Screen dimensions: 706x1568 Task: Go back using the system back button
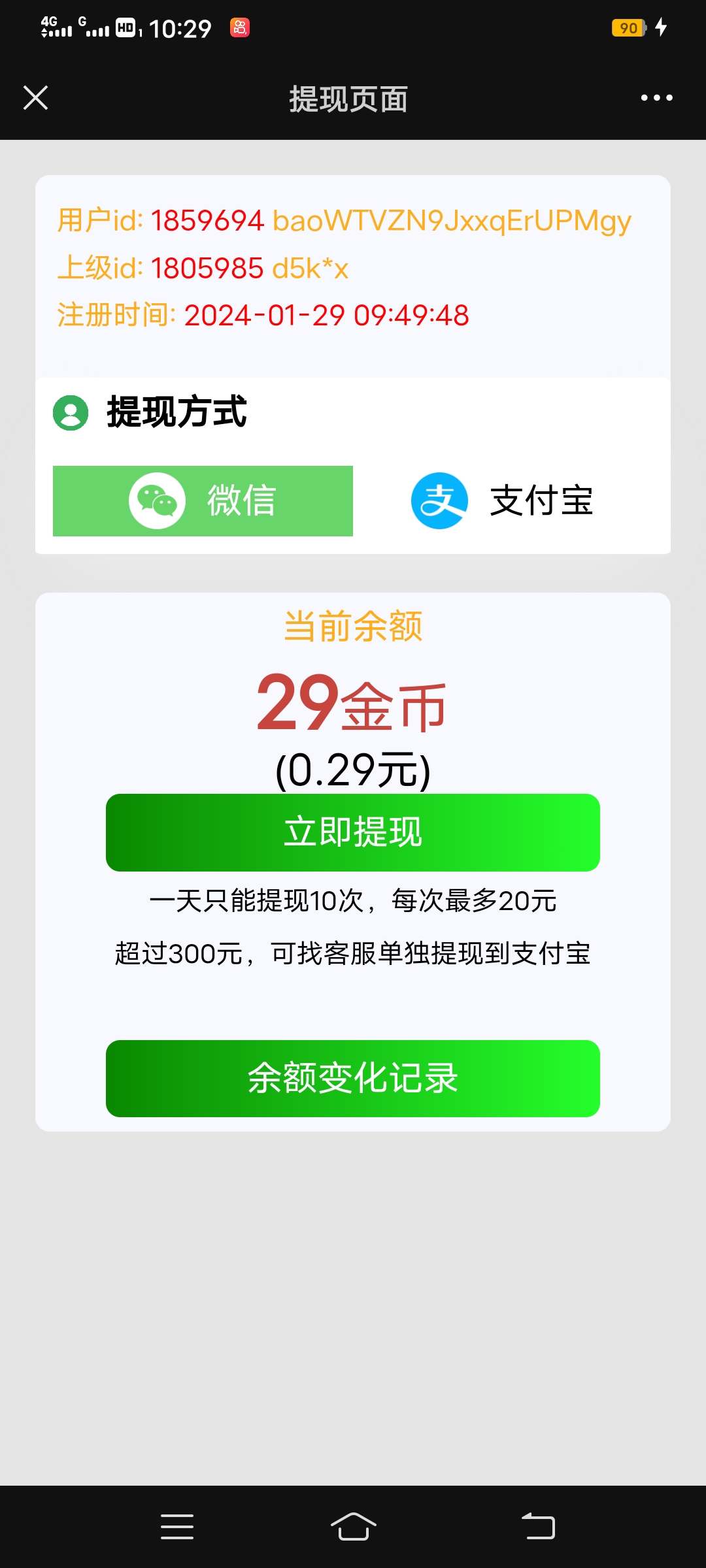click(538, 1526)
